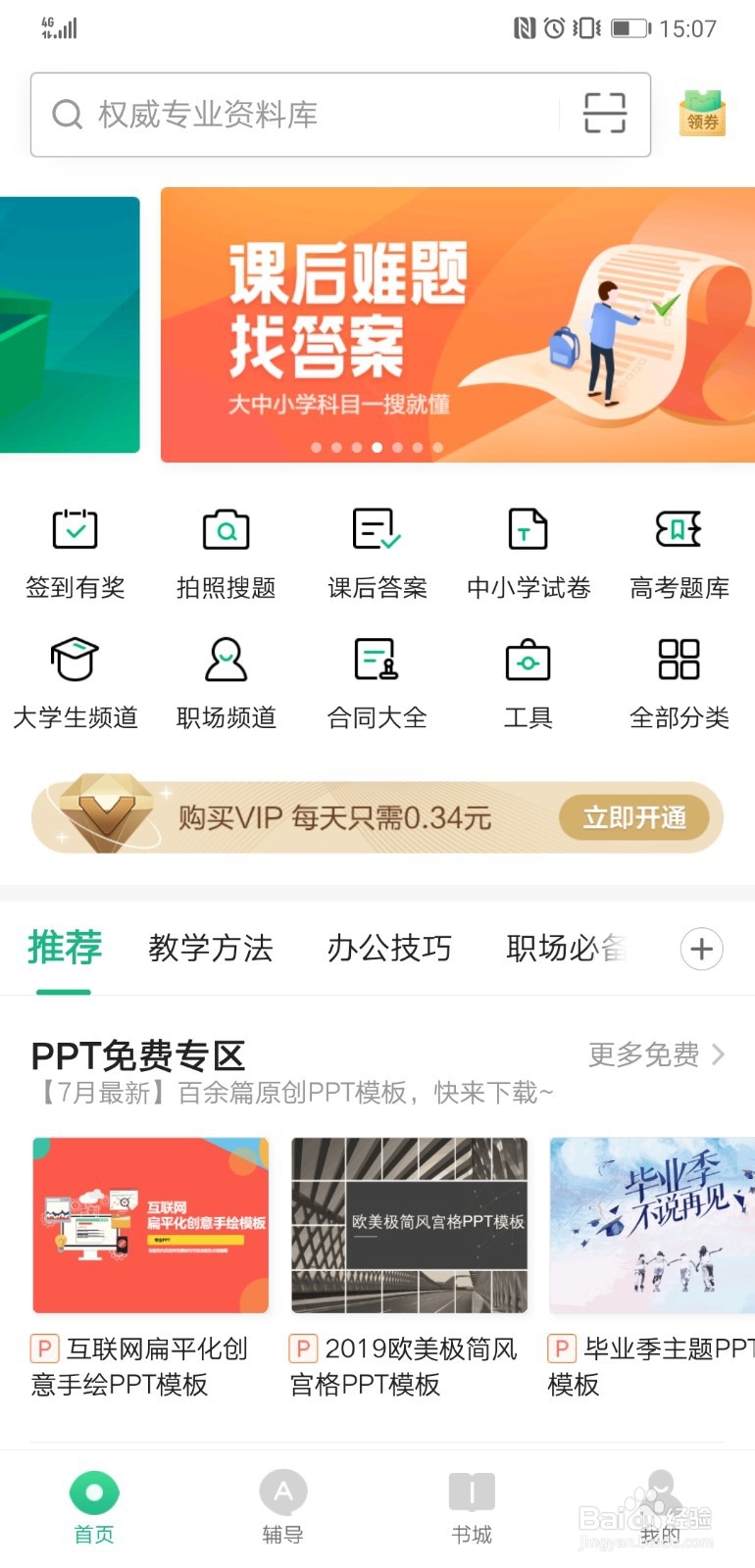Tap the 中小学试卷 exam papers icon

(528, 549)
